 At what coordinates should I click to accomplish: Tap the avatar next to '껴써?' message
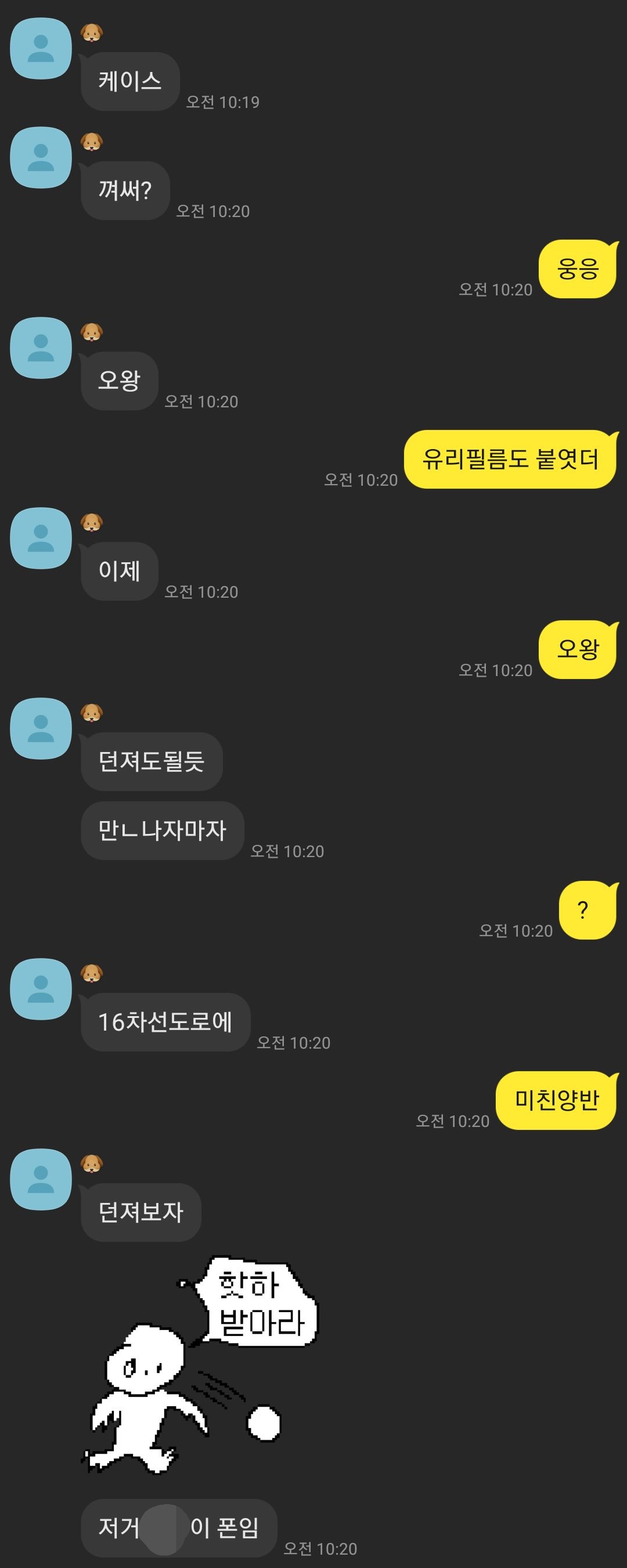[41, 158]
